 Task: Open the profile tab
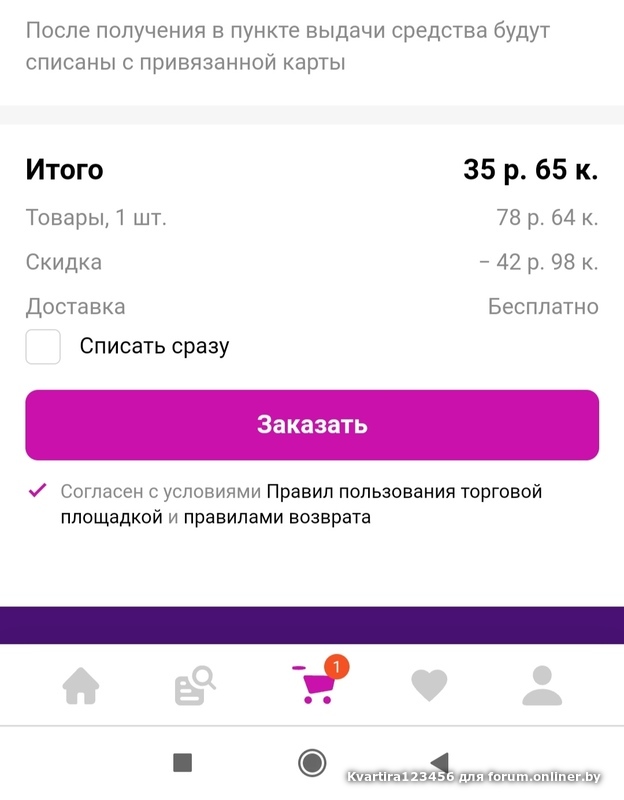[x=542, y=686]
